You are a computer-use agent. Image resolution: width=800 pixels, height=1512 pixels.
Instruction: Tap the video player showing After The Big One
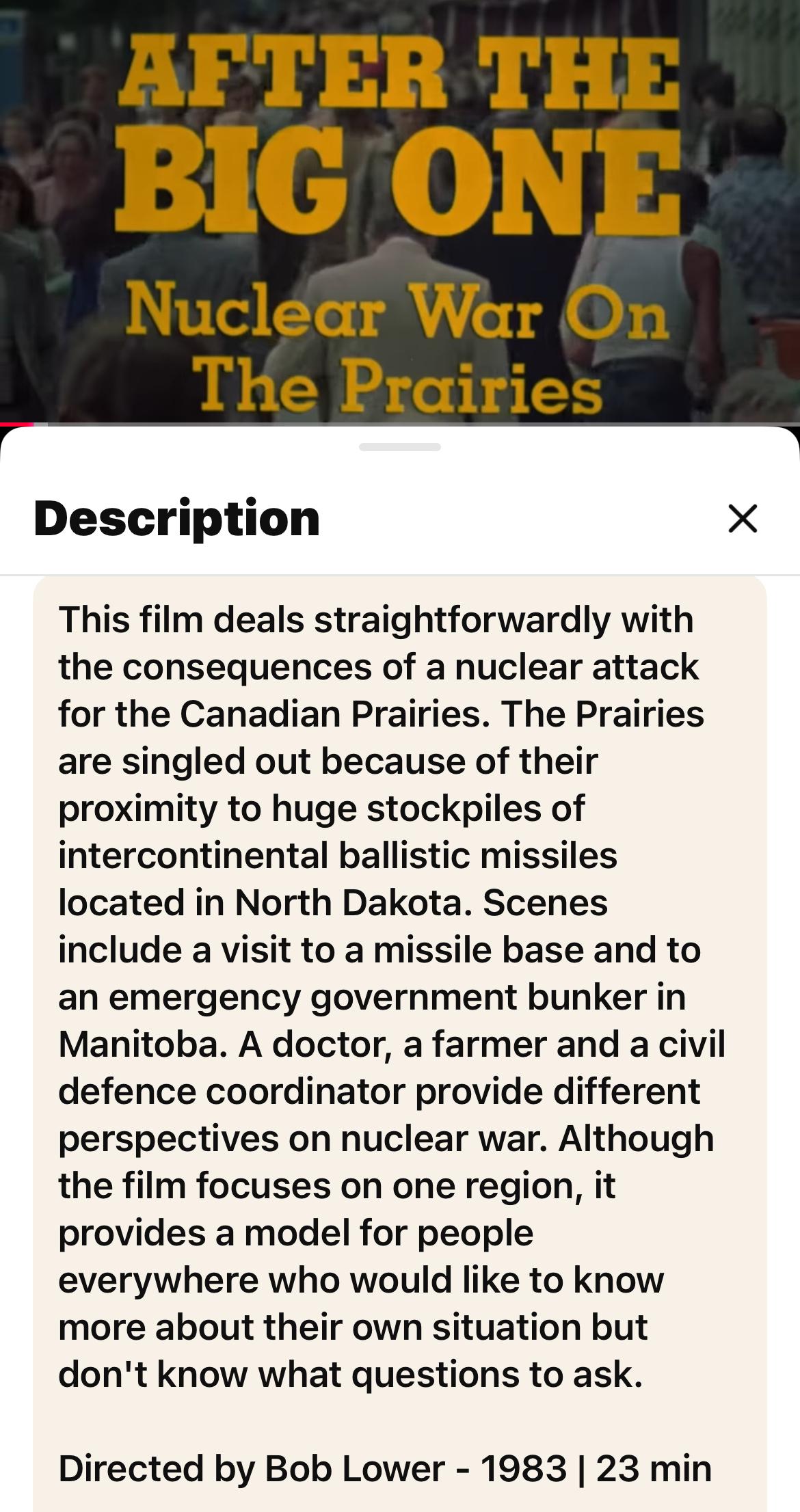400,212
